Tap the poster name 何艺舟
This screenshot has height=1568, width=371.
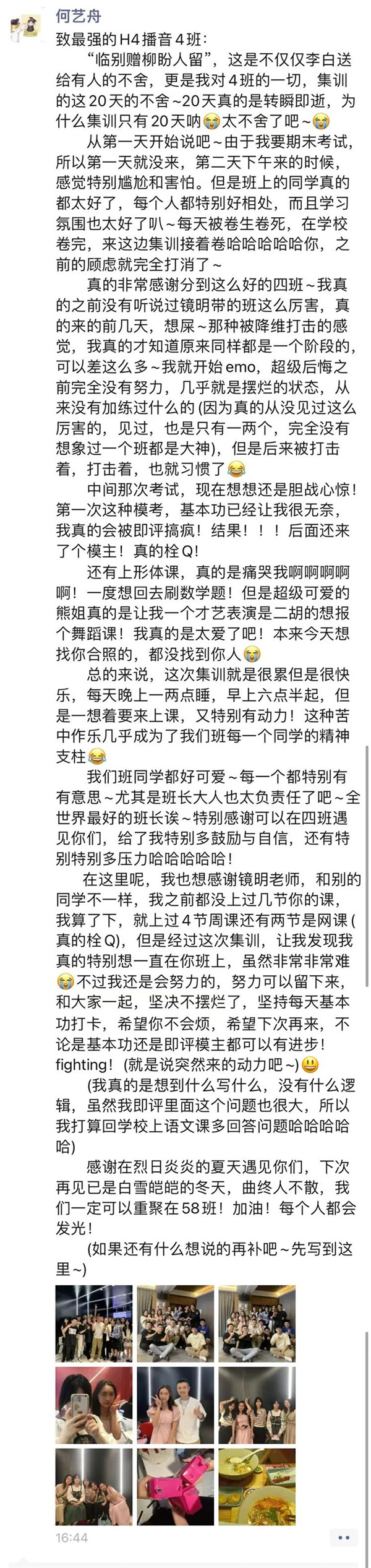pos(79,15)
